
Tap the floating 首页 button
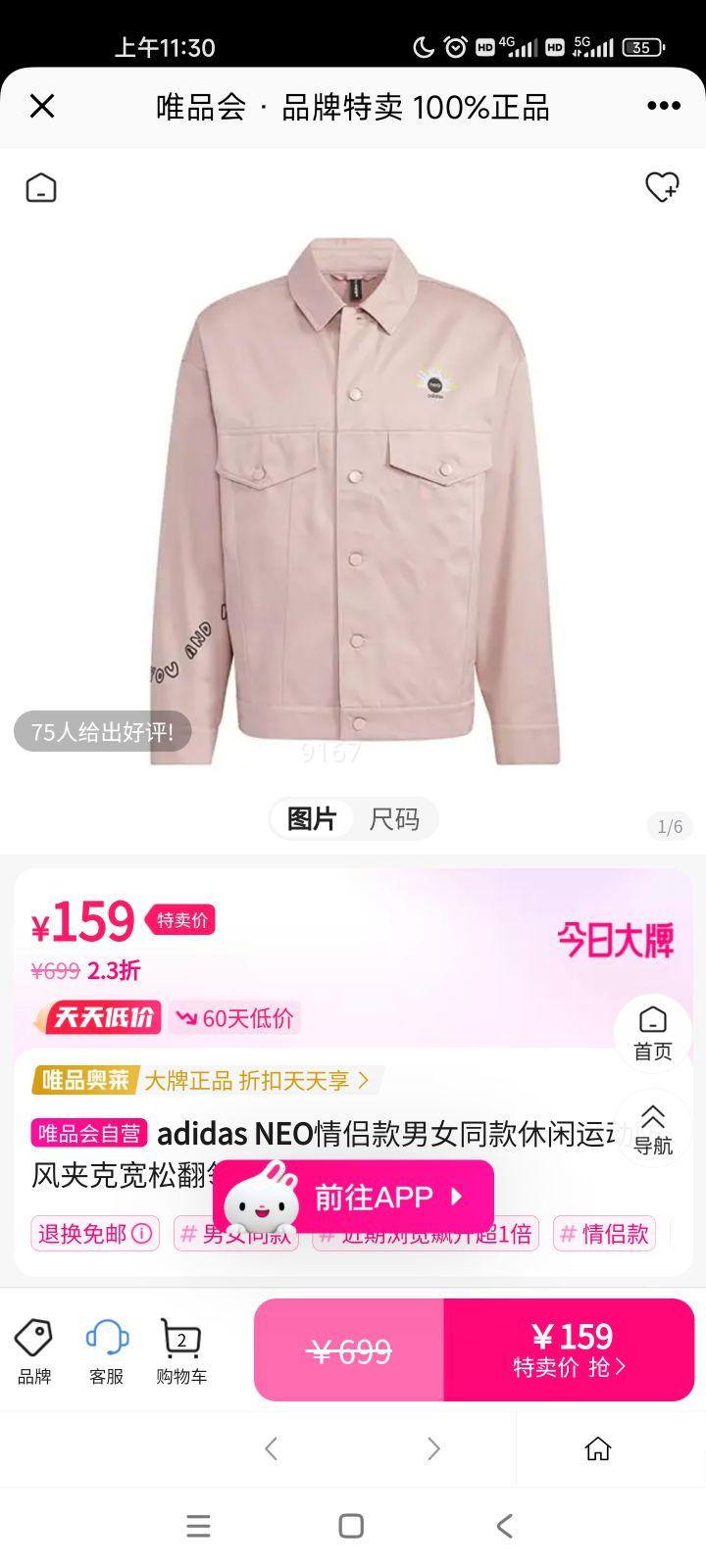[652, 1033]
